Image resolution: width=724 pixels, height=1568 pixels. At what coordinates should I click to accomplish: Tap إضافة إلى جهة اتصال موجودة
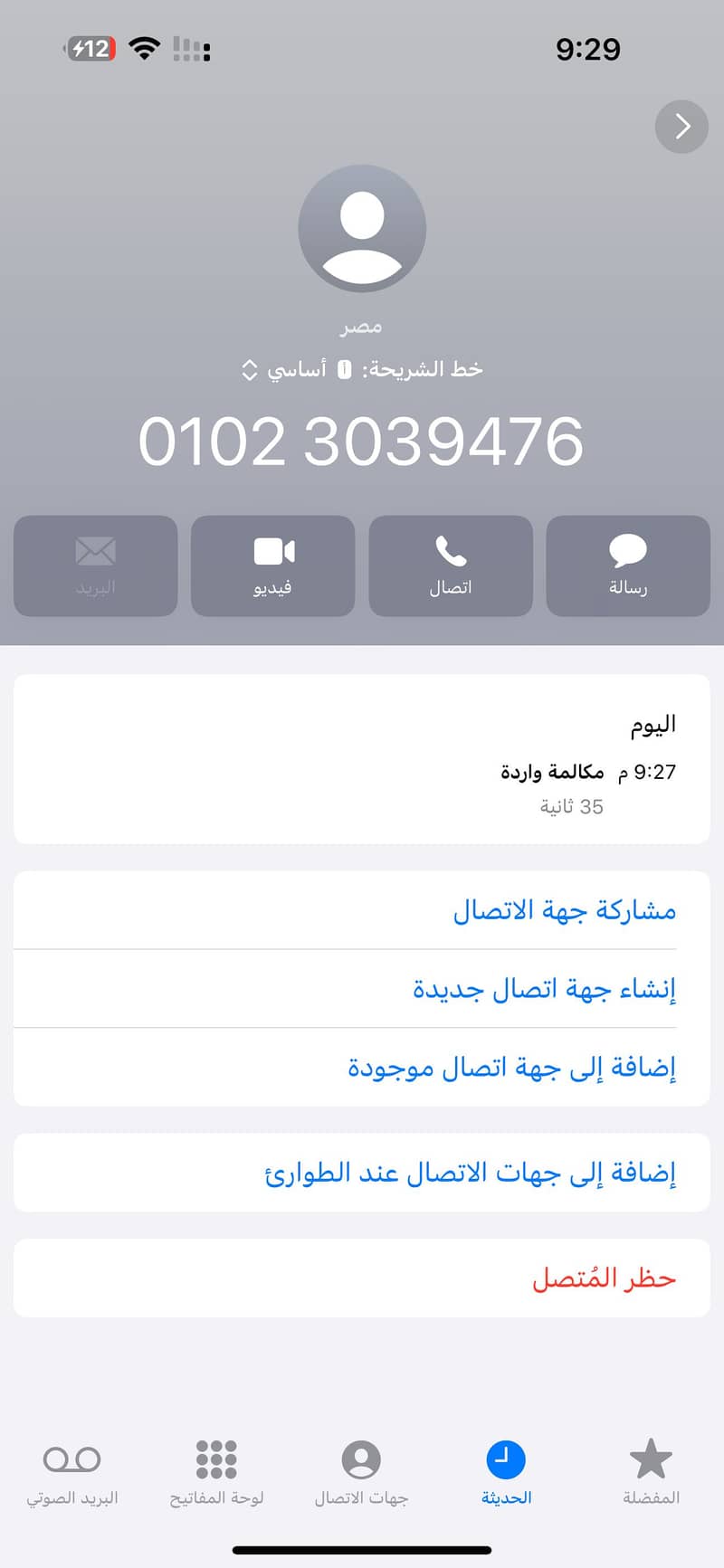[511, 1068]
